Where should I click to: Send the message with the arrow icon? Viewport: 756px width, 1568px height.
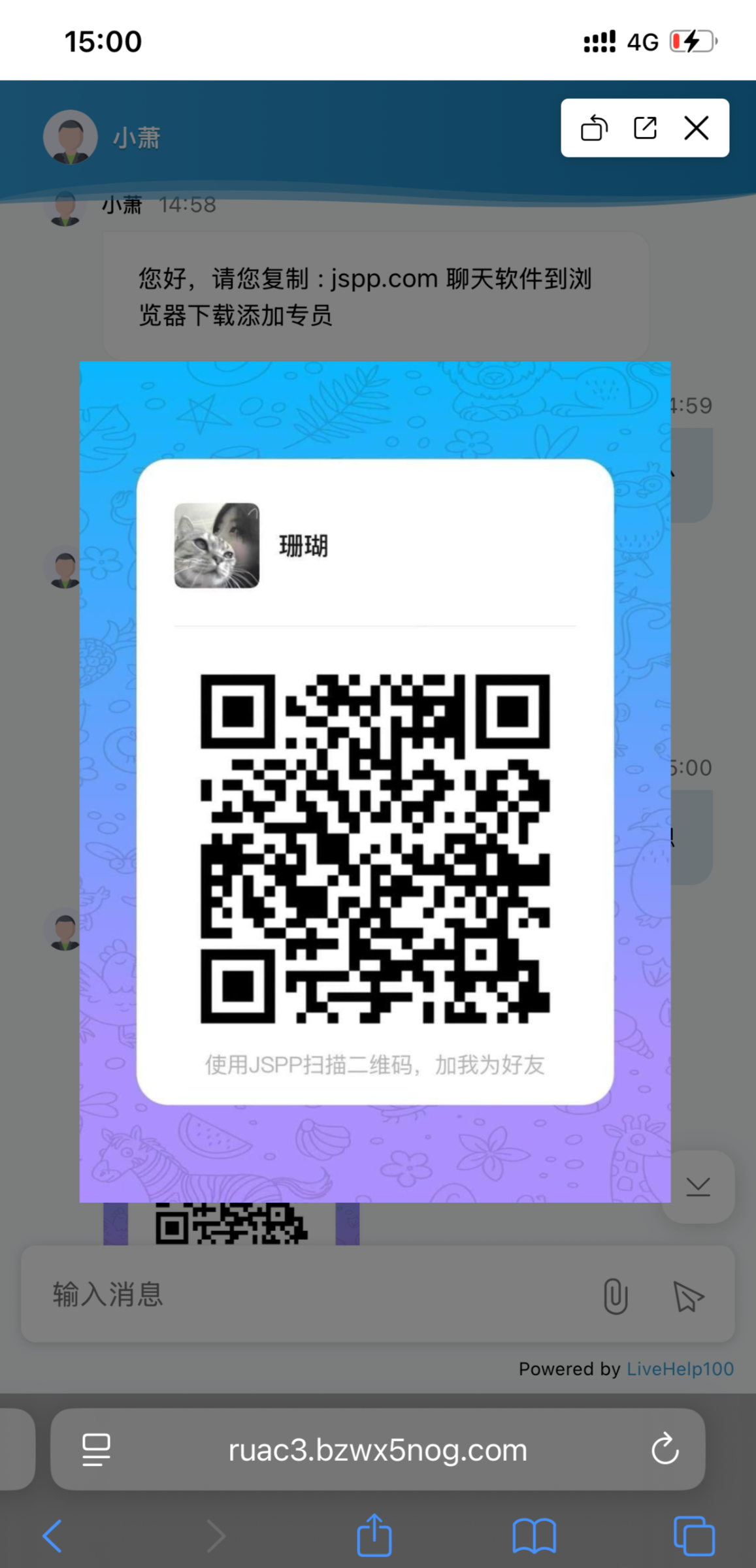point(687,1296)
